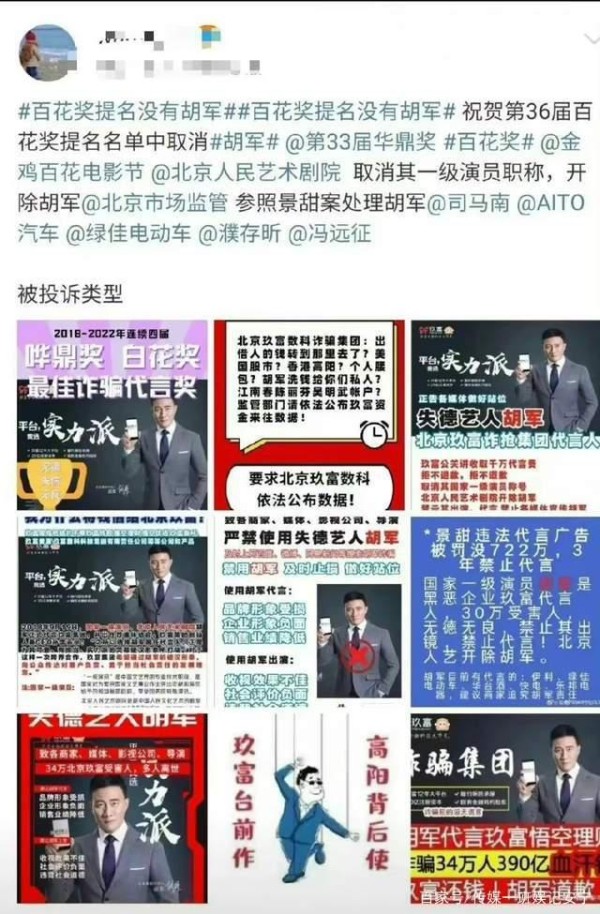This screenshot has height=914, width=600.
Task: Enlarge the 失德艺人胡军 代言人 image
Action: pyautogui.click(x=505, y=414)
